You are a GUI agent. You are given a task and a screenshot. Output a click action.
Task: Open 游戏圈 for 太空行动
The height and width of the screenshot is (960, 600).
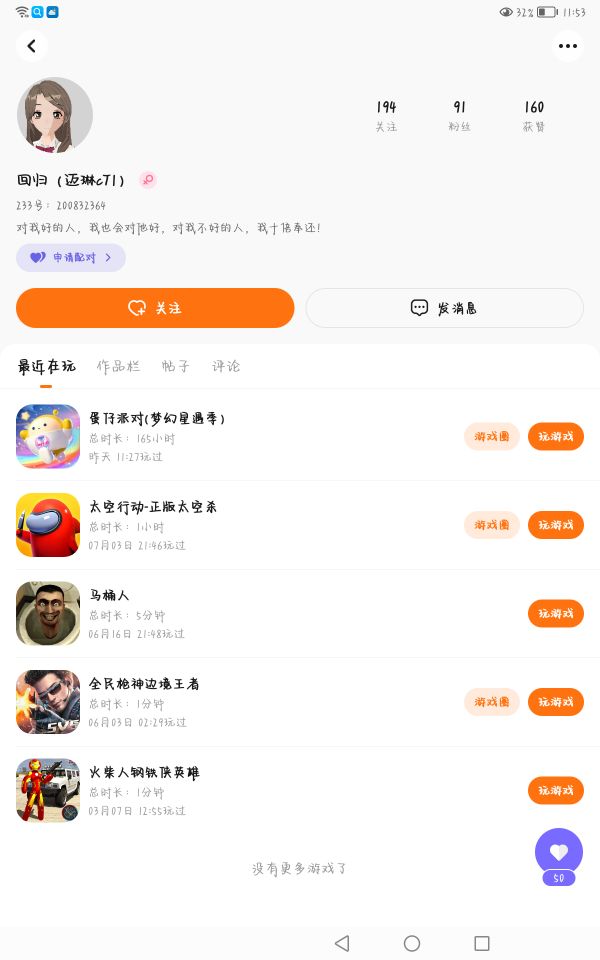[492, 525]
